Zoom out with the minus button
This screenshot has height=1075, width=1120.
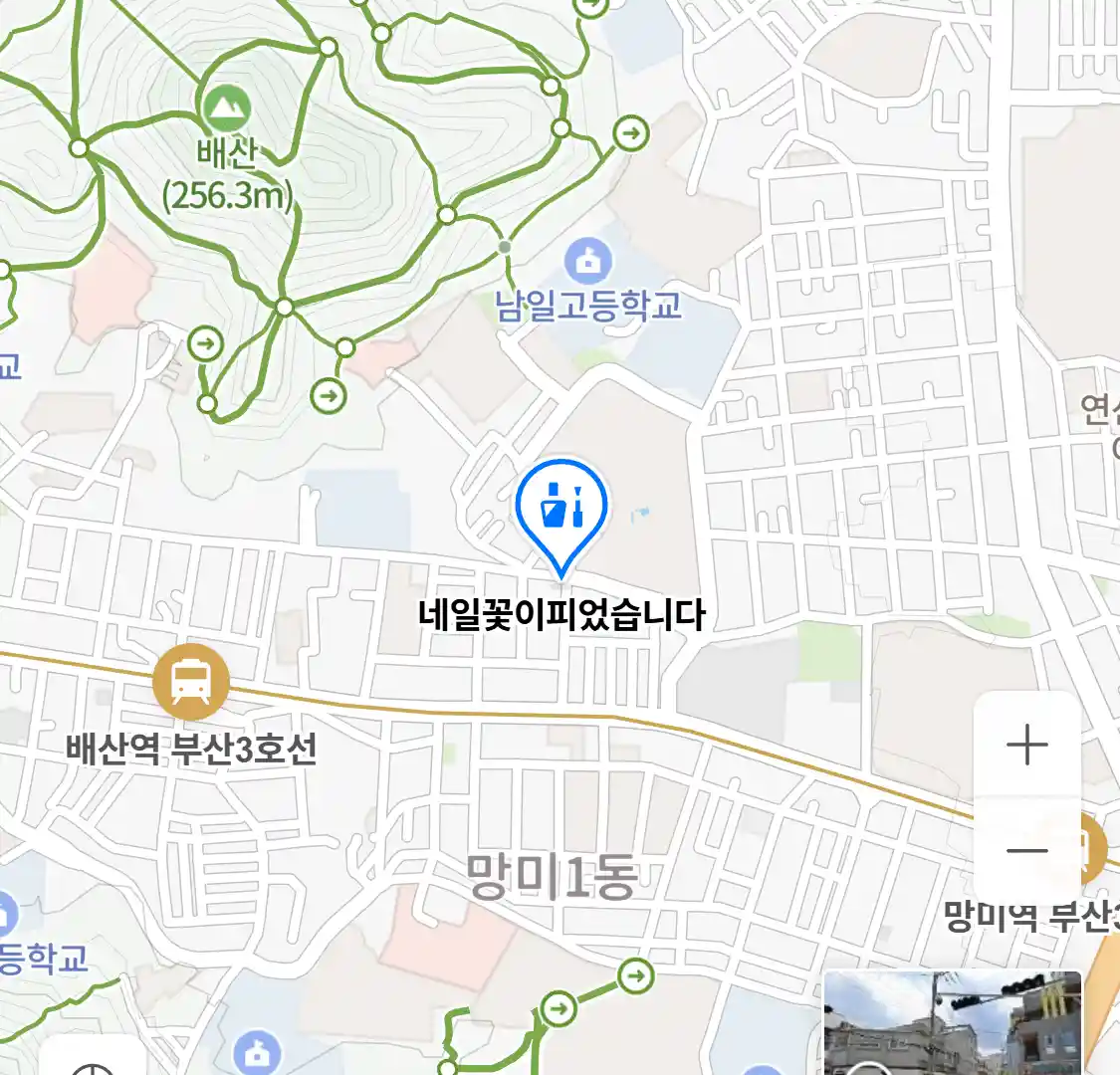(x=1027, y=850)
